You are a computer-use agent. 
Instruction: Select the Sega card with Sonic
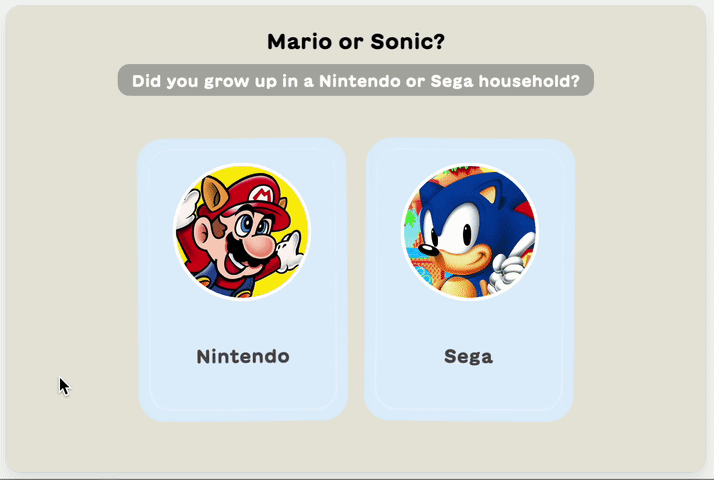point(469,280)
